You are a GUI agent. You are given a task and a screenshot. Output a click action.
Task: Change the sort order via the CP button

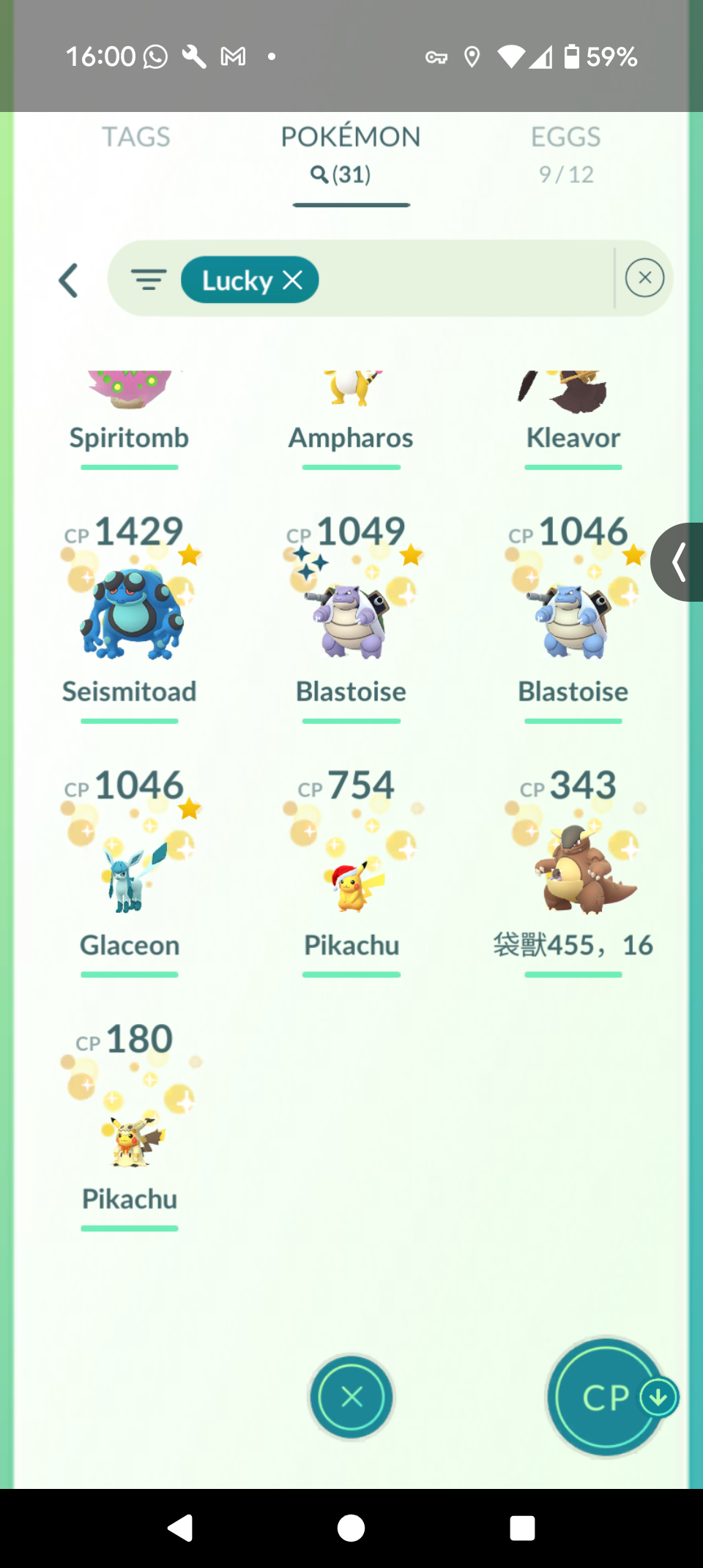[x=608, y=1397]
